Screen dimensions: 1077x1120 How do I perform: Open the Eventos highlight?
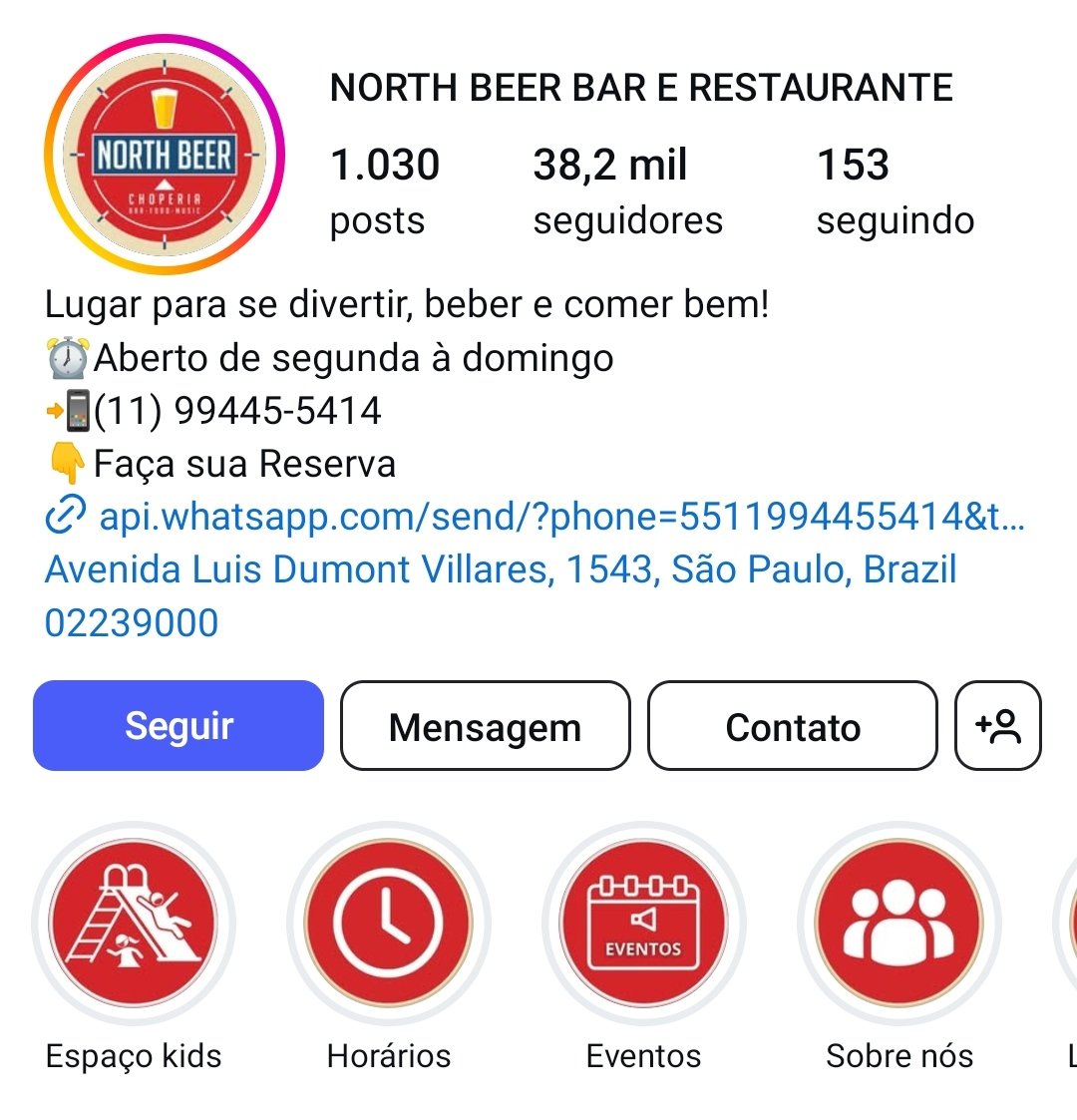pos(643,923)
